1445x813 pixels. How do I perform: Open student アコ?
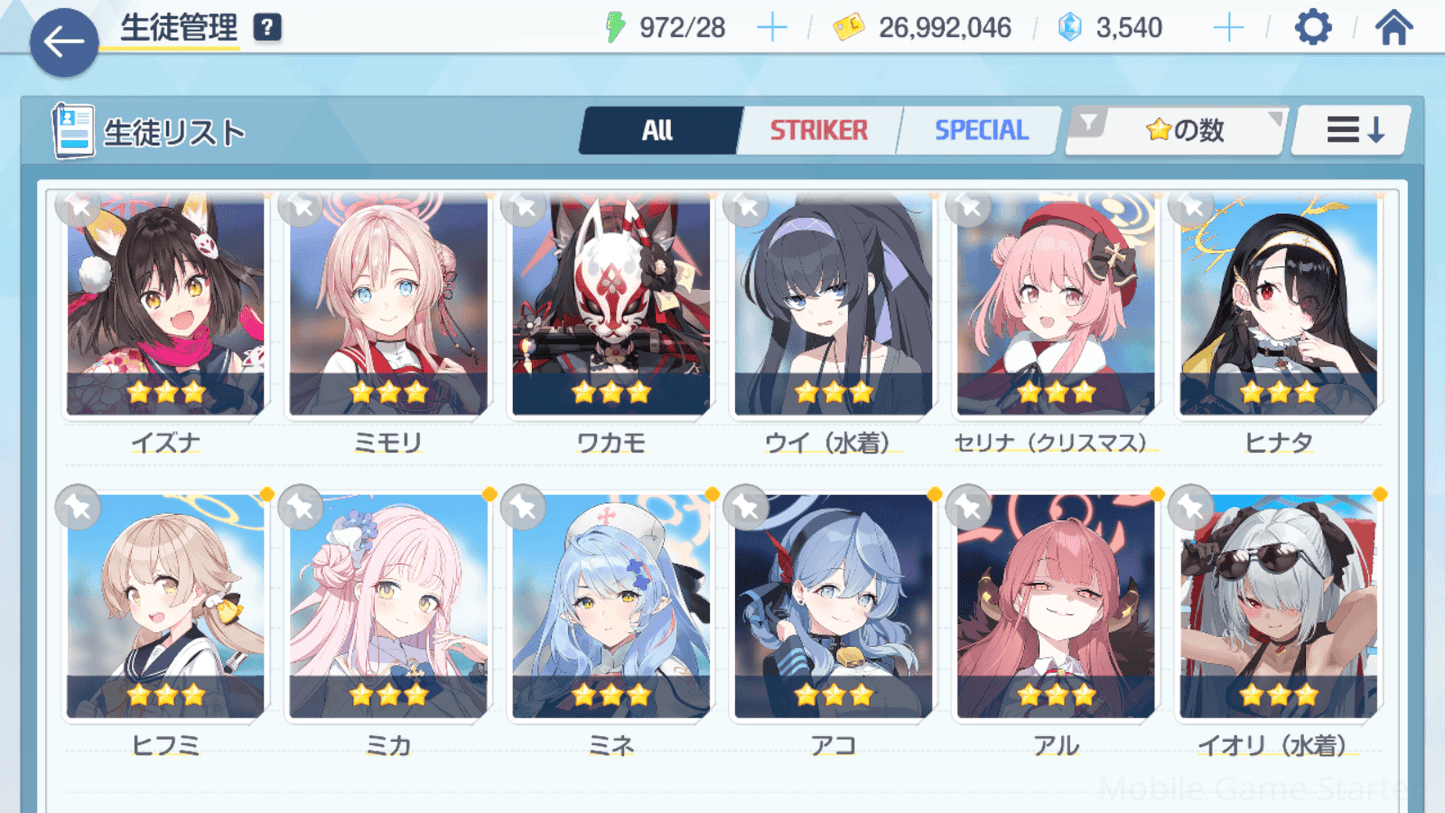pos(833,607)
